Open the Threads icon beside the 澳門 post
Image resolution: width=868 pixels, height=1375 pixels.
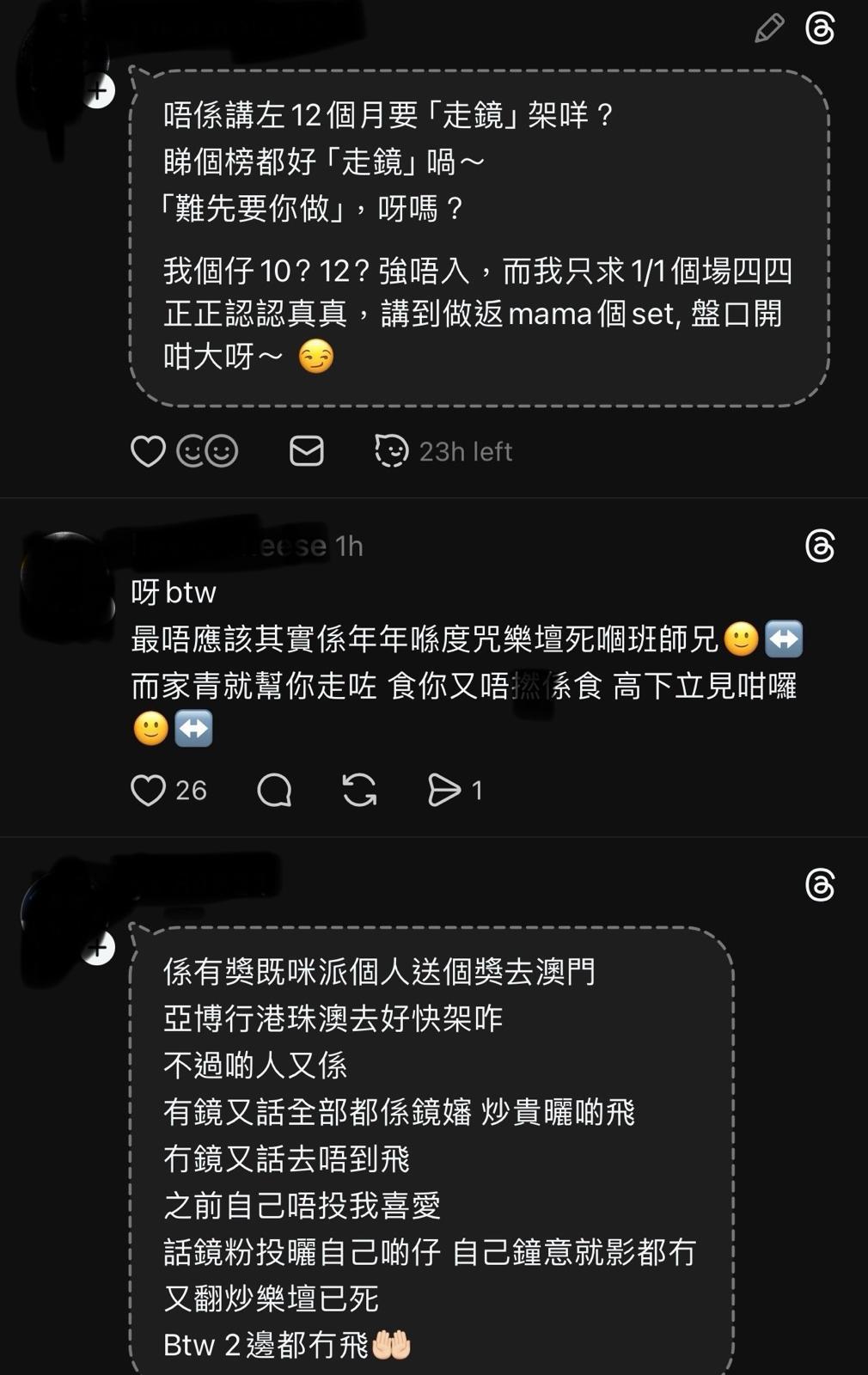(820, 885)
